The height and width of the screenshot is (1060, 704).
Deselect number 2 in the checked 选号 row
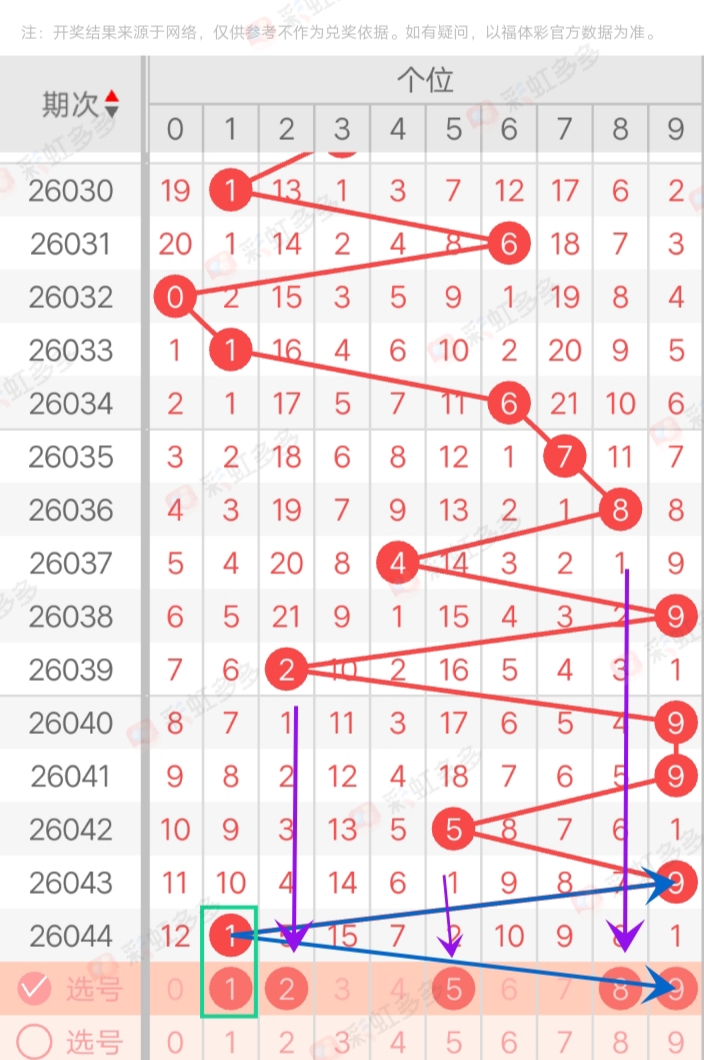pos(287,989)
